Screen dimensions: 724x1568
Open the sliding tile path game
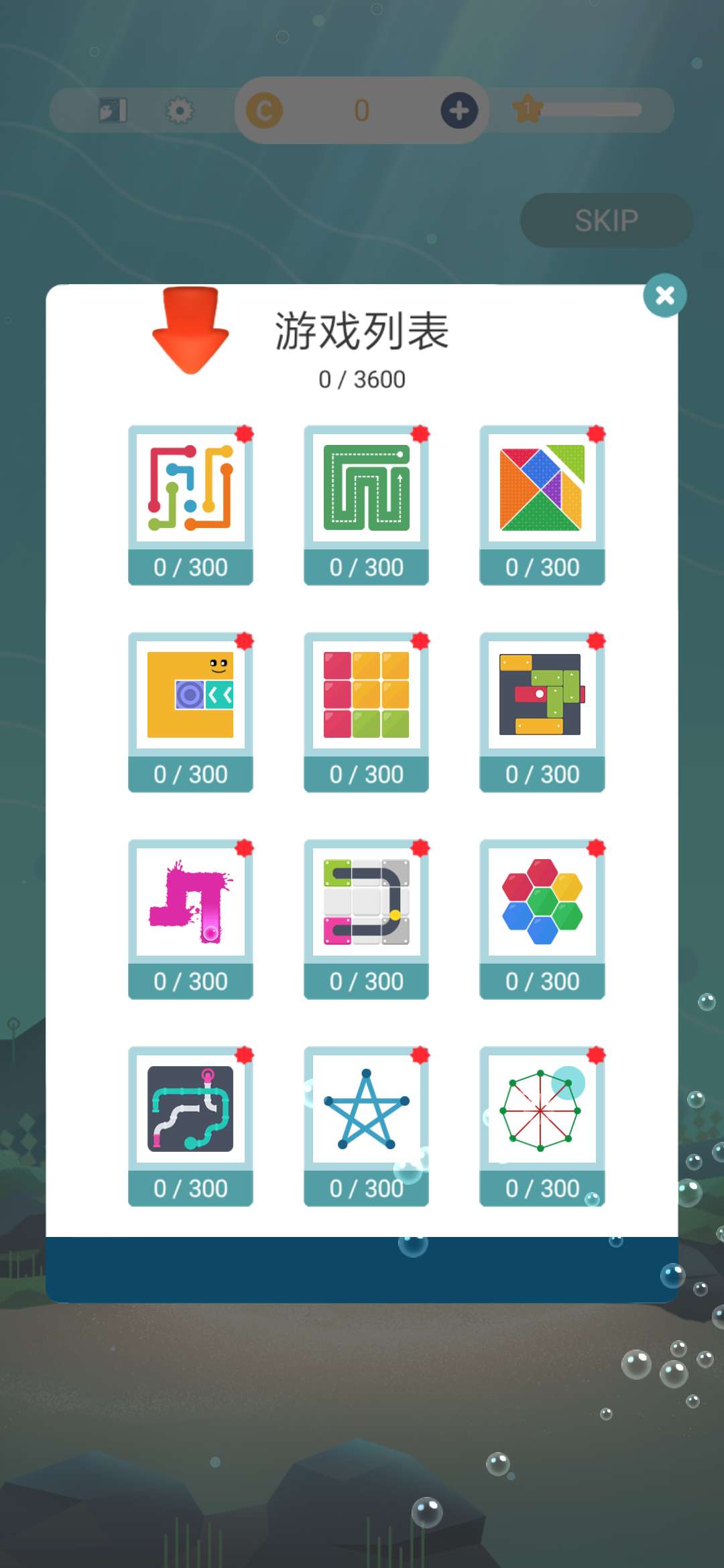(366, 919)
